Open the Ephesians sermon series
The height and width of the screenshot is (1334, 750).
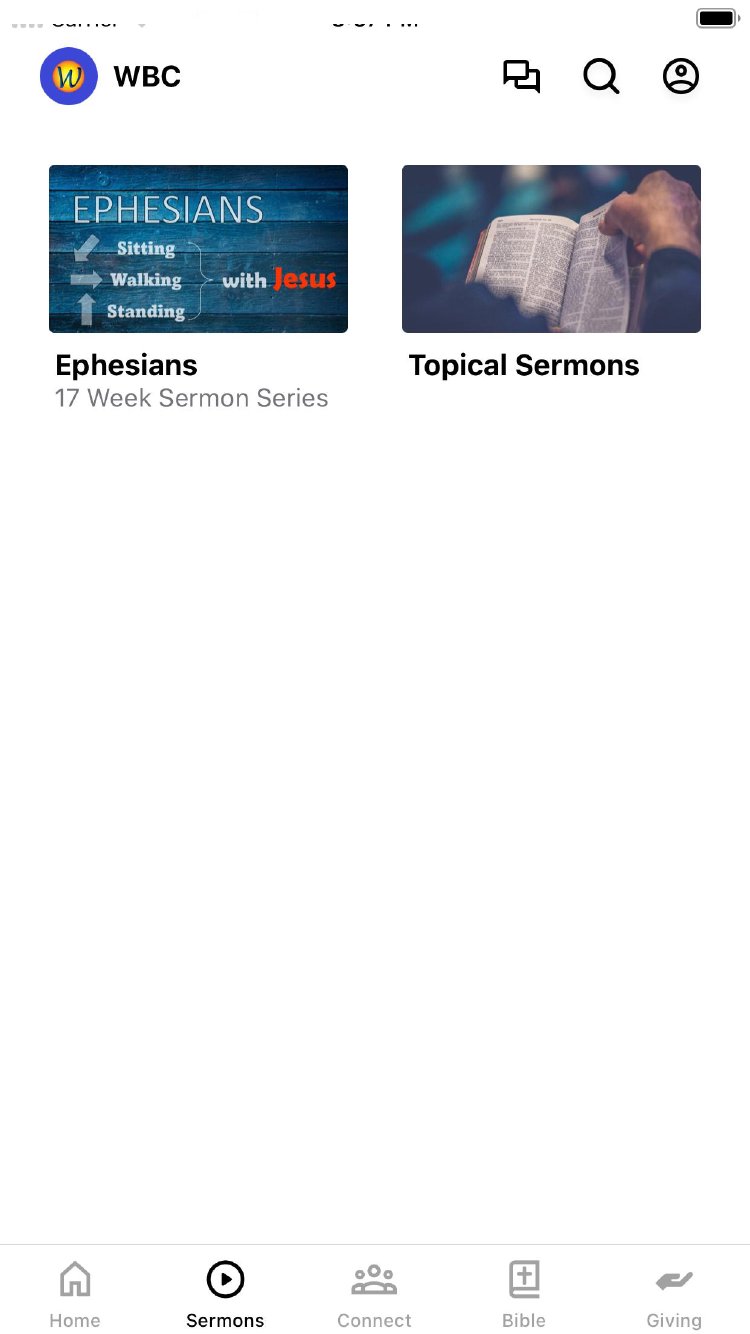198,249
